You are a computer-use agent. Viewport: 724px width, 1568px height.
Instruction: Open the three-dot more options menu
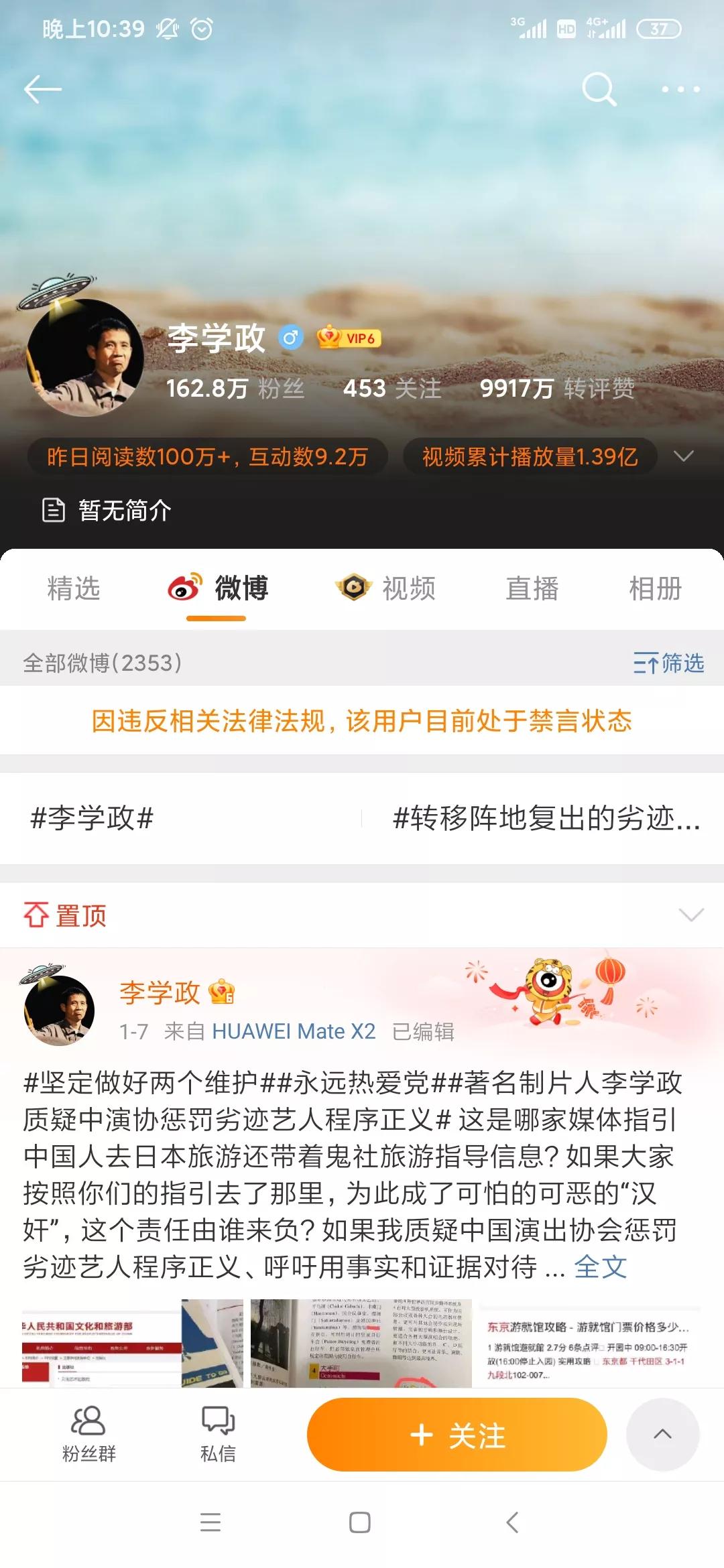click(x=679, y=89)
